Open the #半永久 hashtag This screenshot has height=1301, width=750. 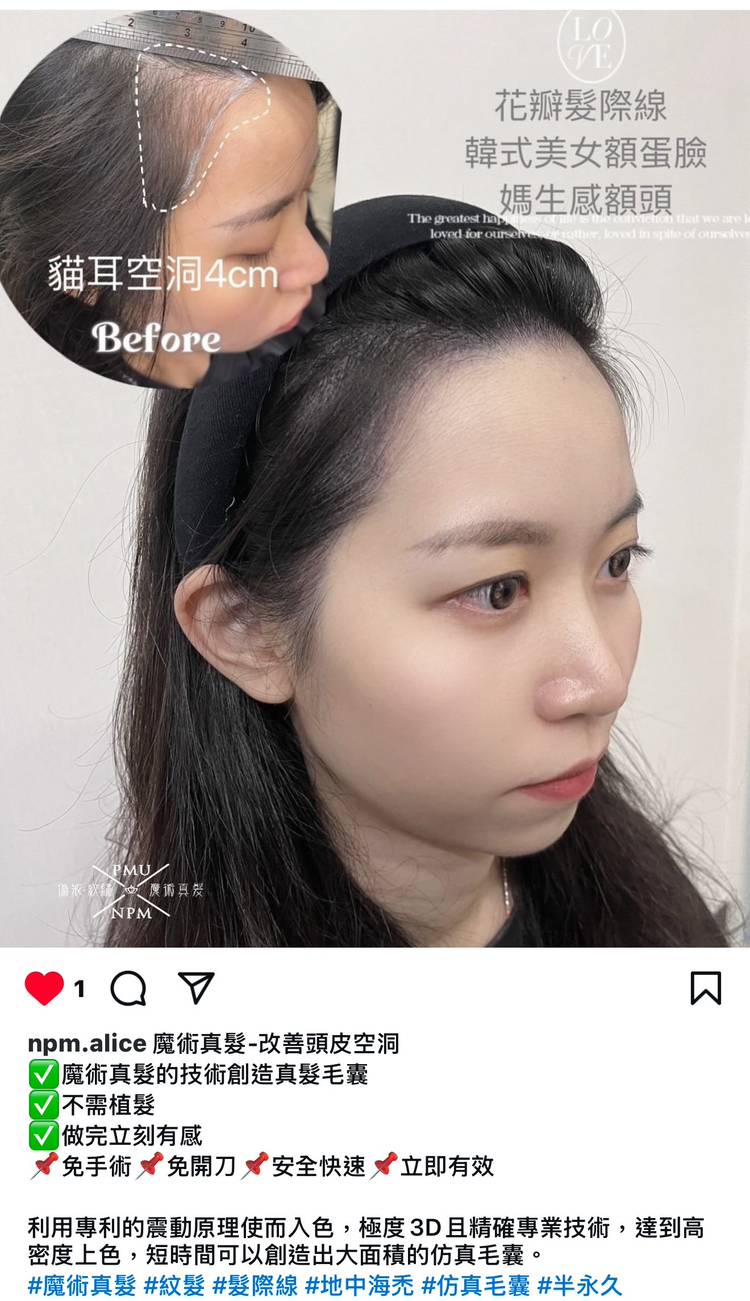[x=579, y=1284]
